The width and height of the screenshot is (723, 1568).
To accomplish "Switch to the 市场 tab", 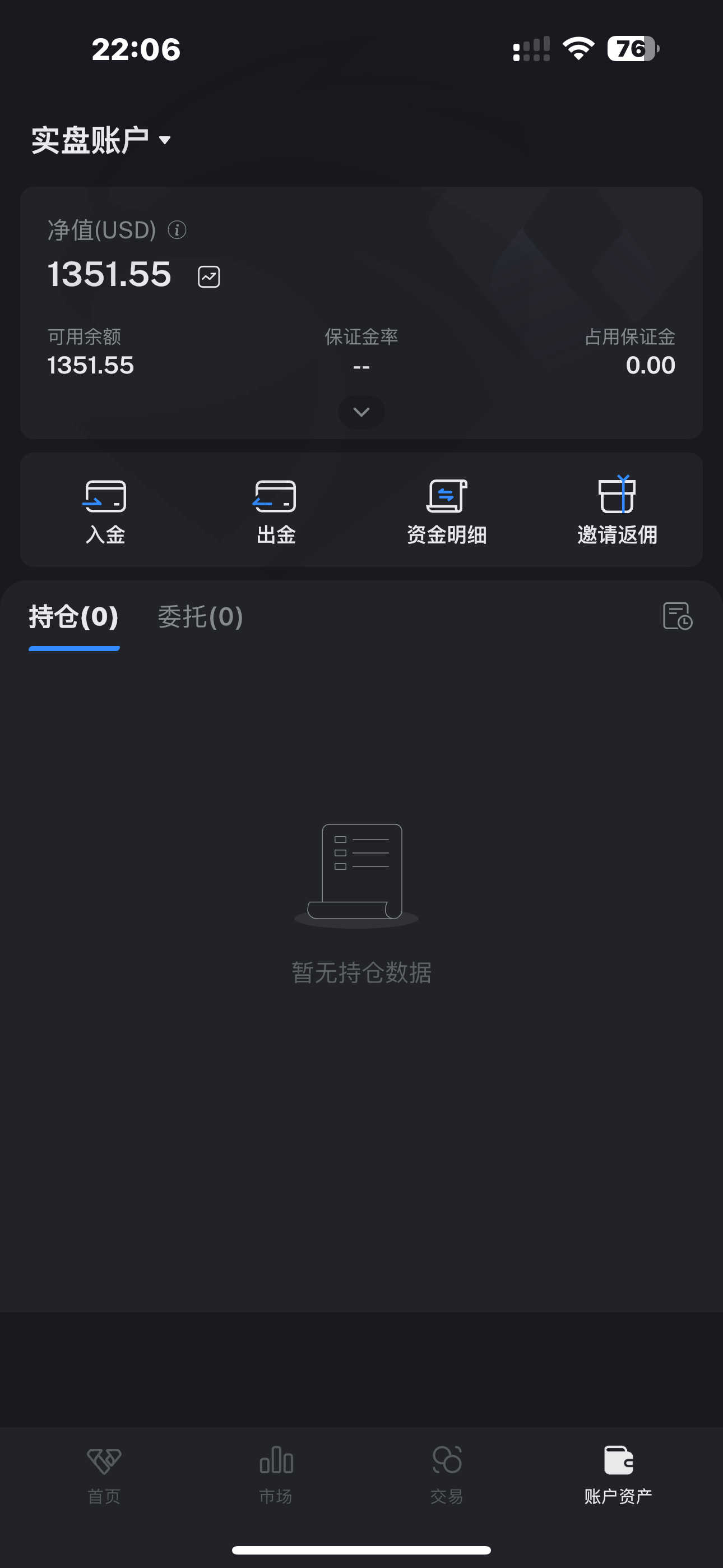I will click(x=276, y=1474).
